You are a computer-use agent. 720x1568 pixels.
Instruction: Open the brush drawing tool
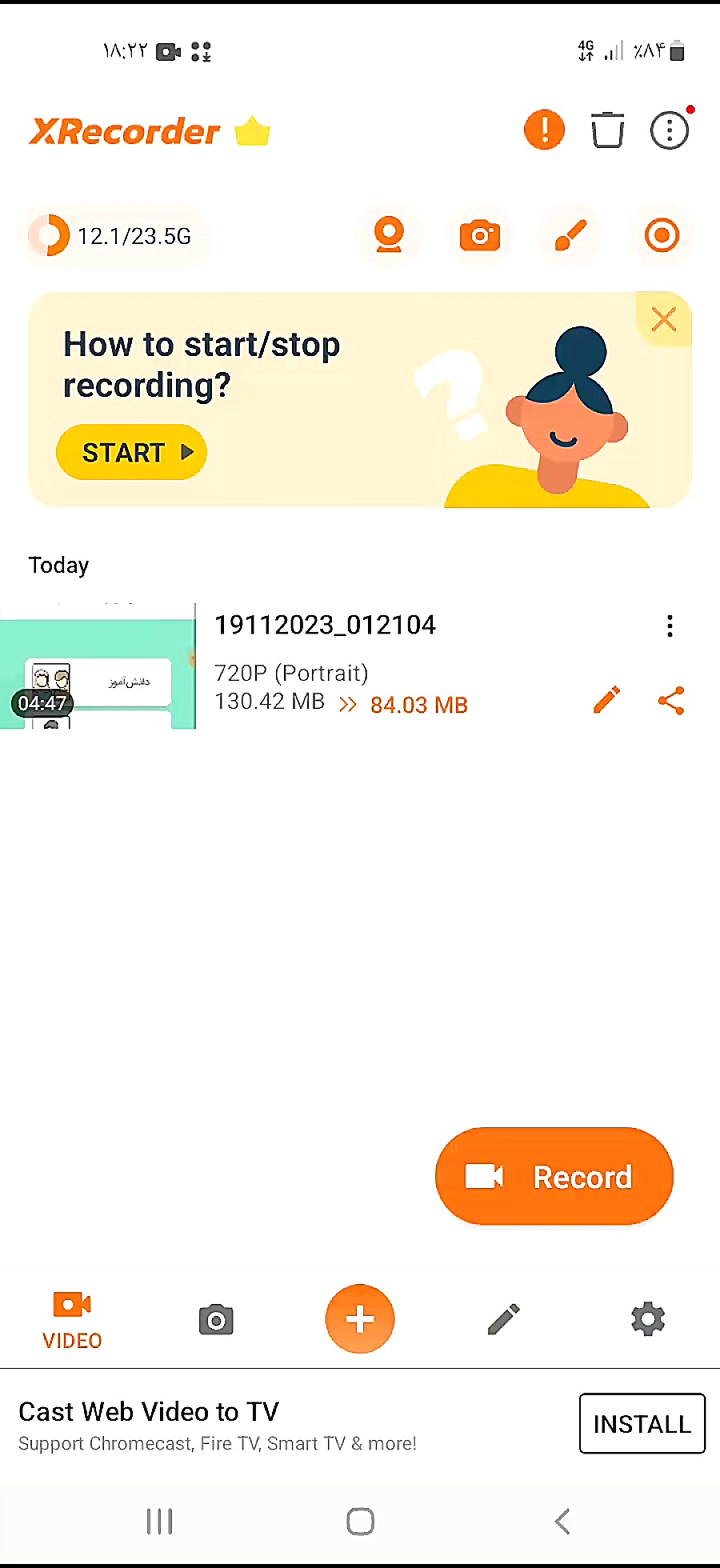click(571, 235)
